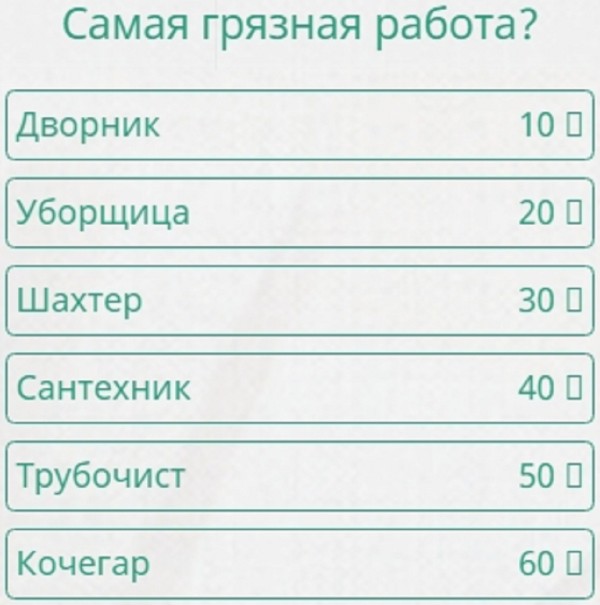The image size is (600, 605).
Task: Choose the Кочегар answer row
Action: 299,564
